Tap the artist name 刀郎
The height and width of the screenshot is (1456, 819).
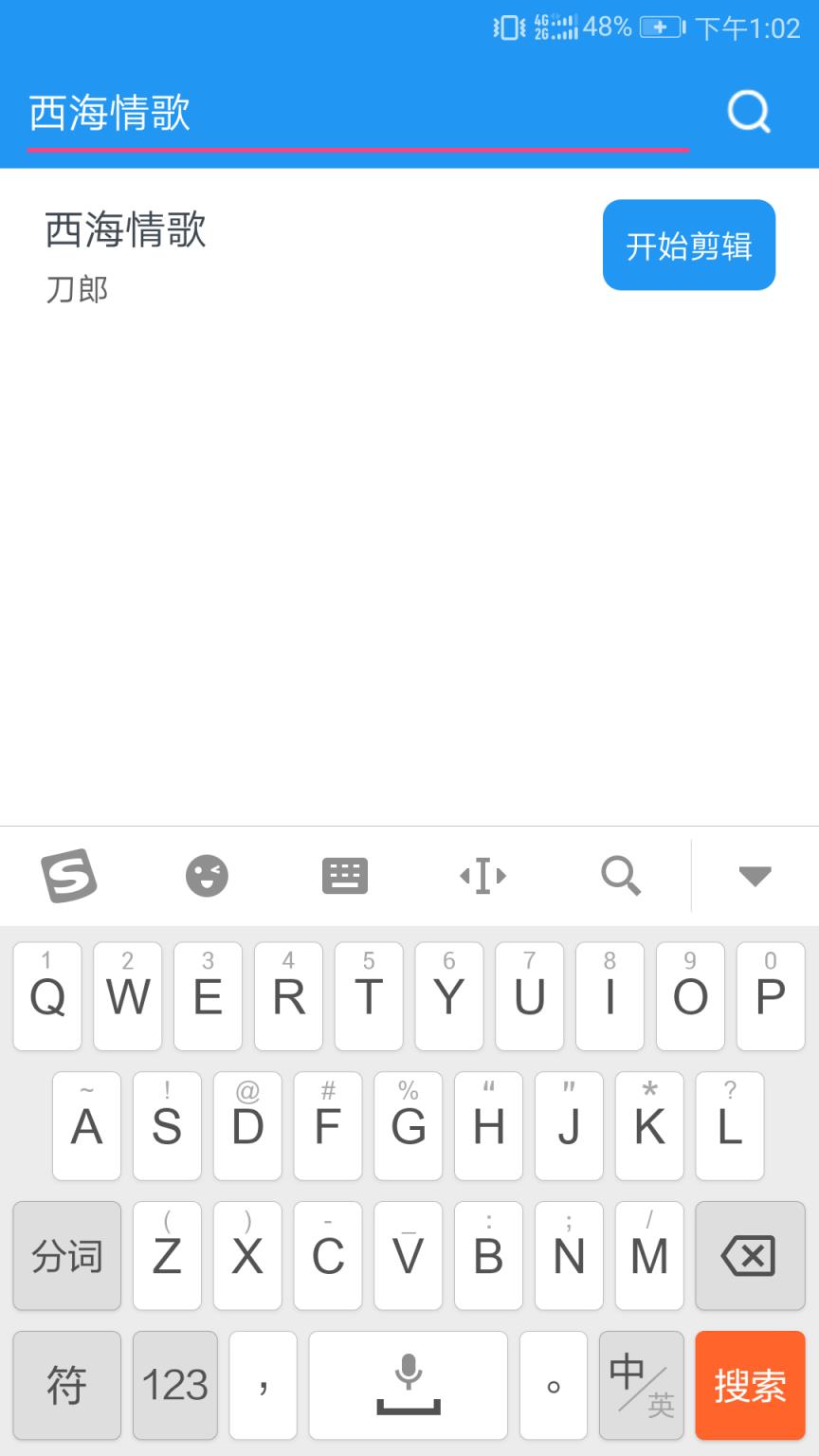pyautogui.click(x=77, y=288)
